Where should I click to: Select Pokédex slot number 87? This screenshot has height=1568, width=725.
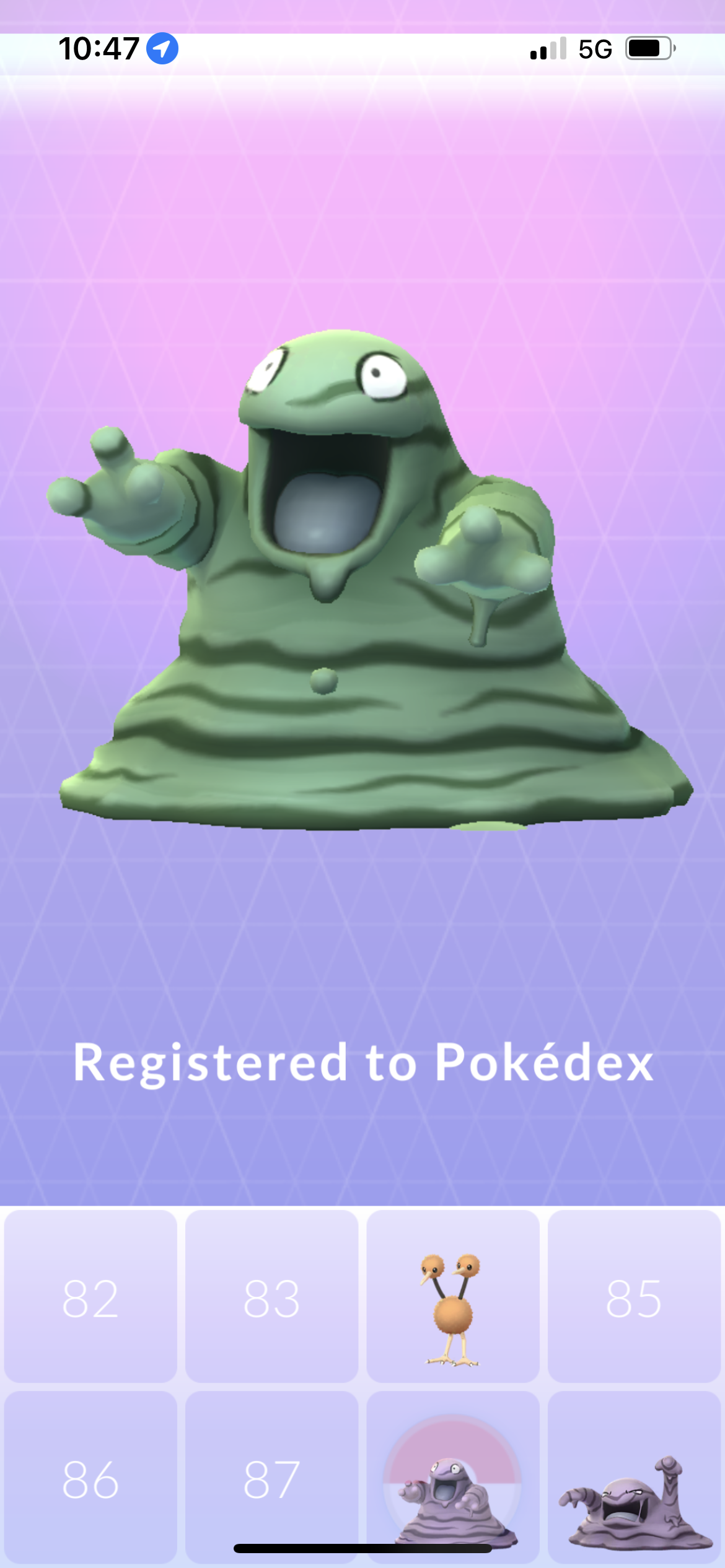[x=271, y=1477]
